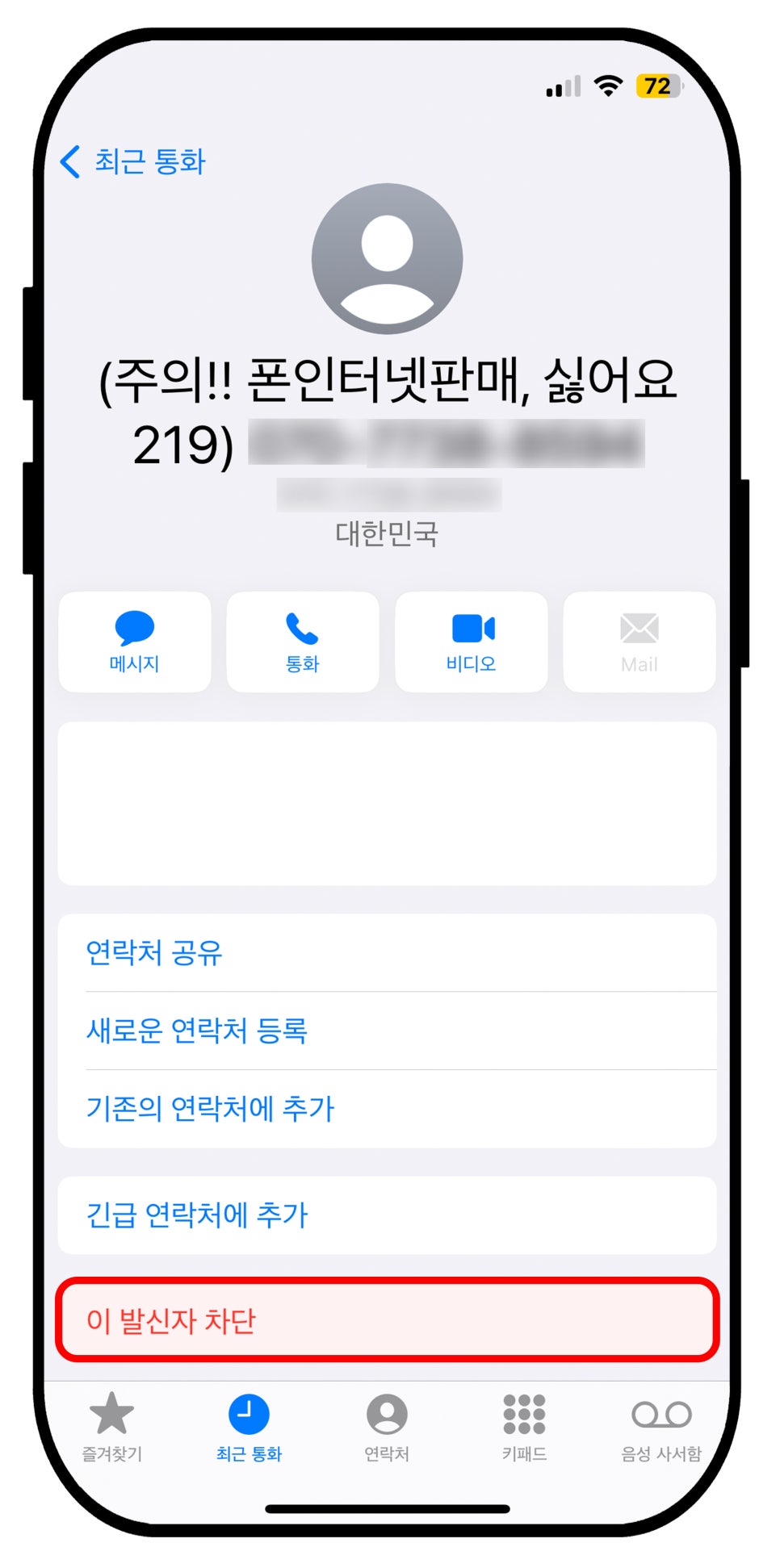Open the 키패드 tab
The height and width of the screenshot is (1568, 780).
click(x=525, y=1427)
